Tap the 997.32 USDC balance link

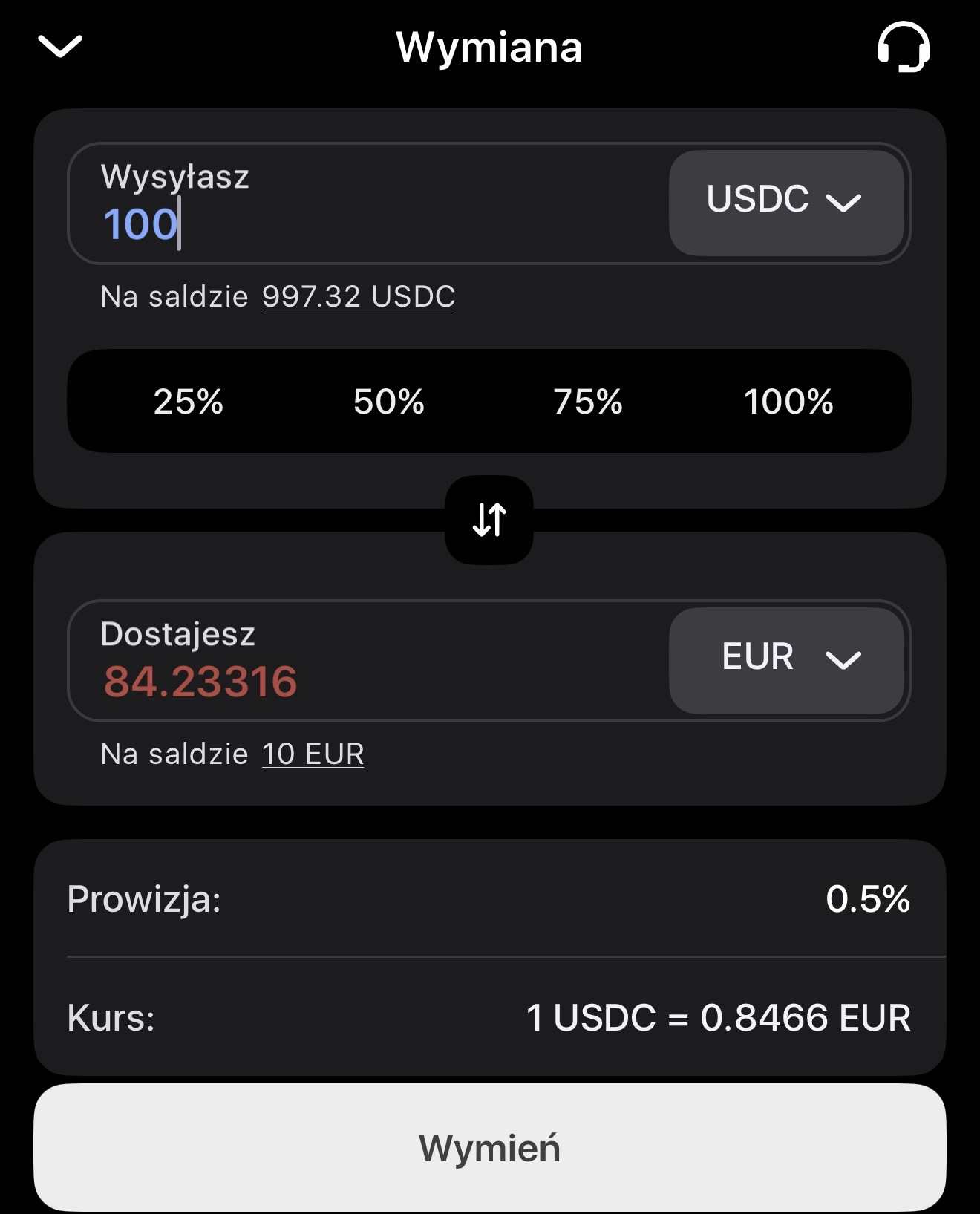pos(359,296)
